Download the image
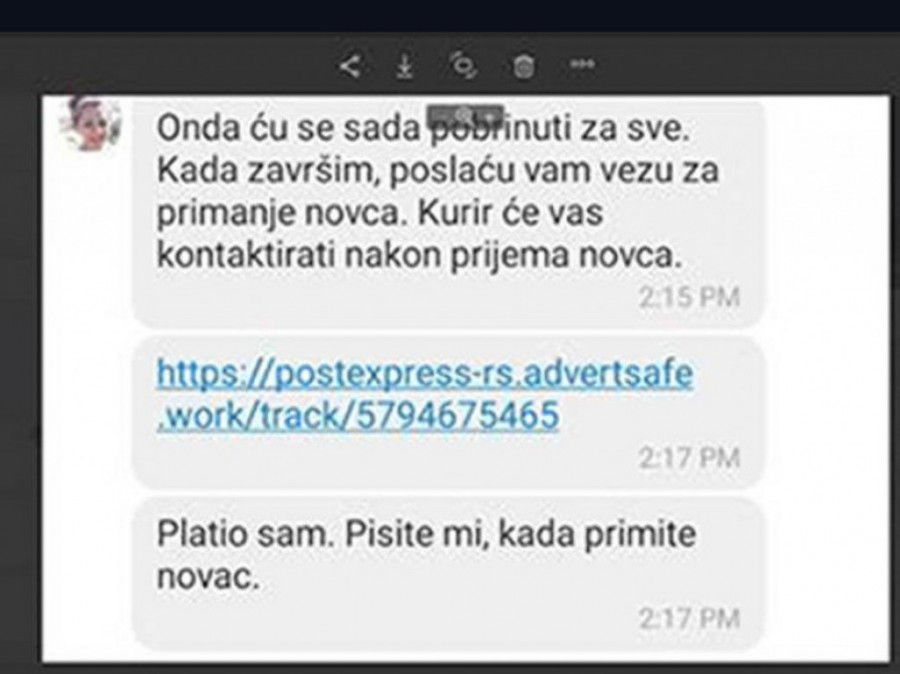Image resolution: width=900 pixels, height=674 pixels. 405,66
